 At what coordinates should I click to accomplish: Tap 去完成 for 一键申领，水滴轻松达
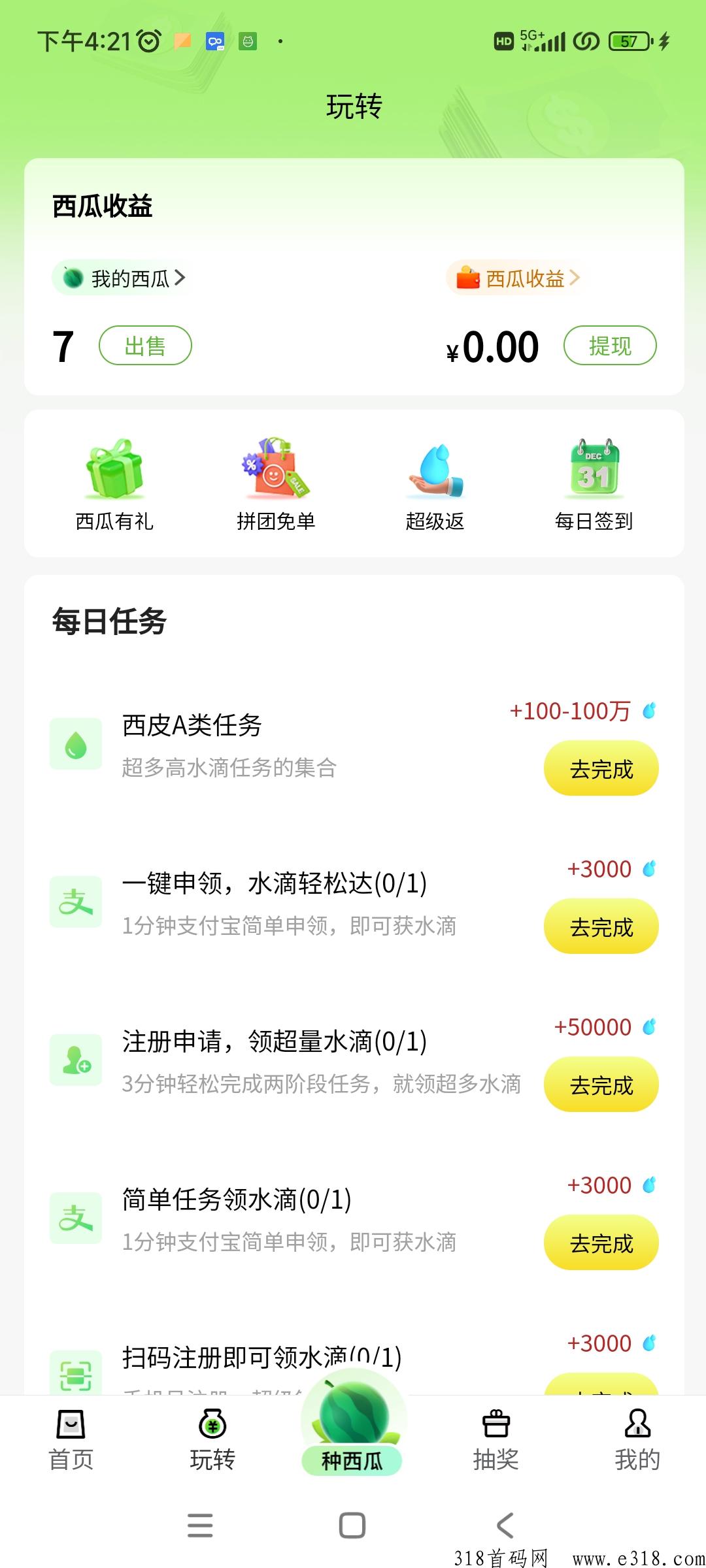[x=601, y=927]
